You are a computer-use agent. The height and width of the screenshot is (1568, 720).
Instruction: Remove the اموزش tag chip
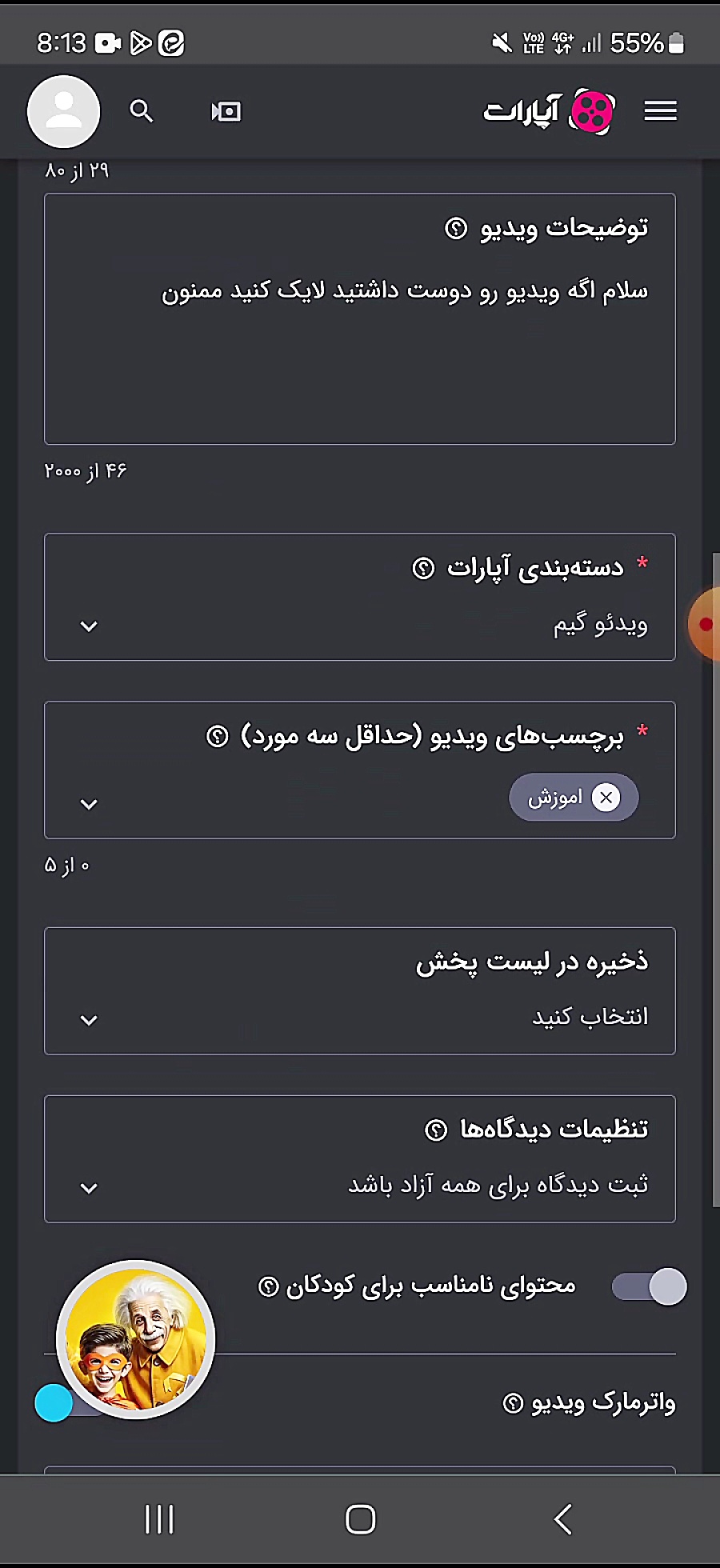click(606, 798)
